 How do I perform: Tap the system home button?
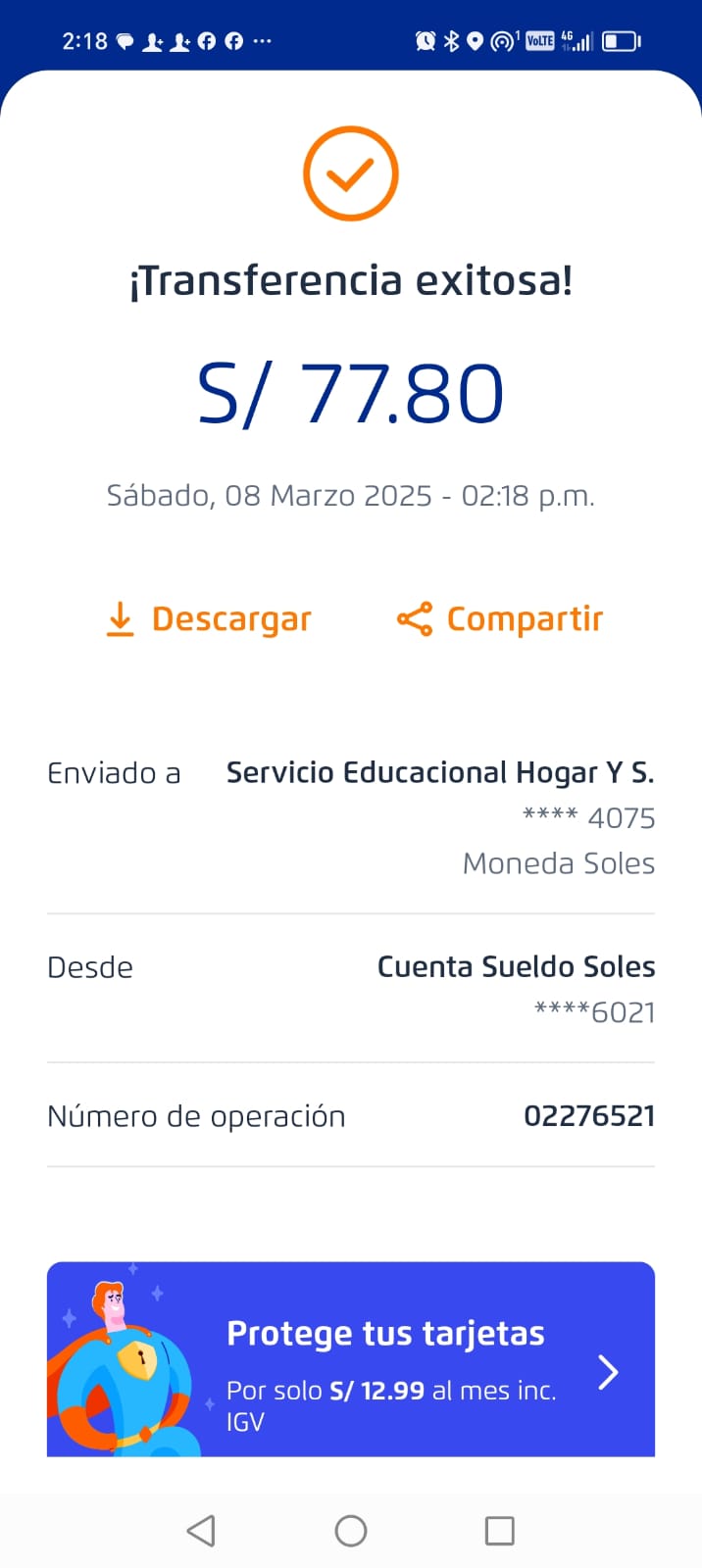coord(351,1531)
